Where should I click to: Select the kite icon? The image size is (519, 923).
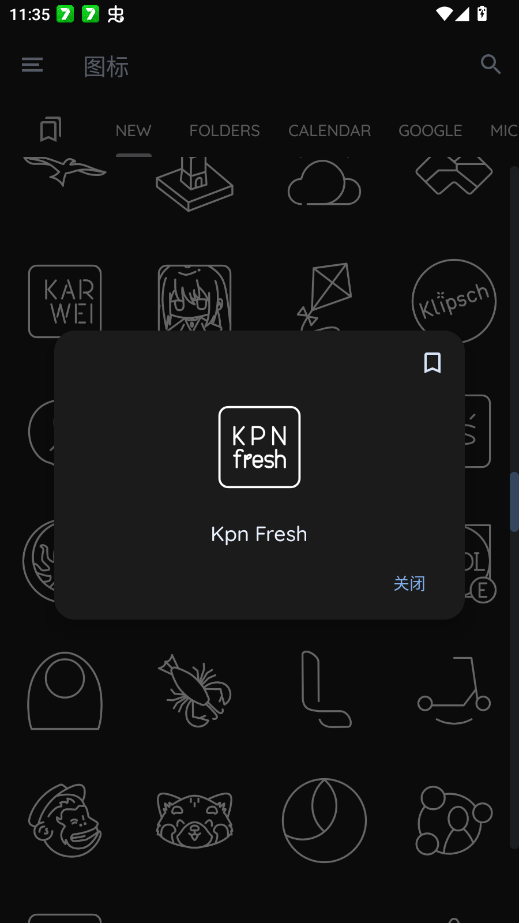click(x=324, y=297)
